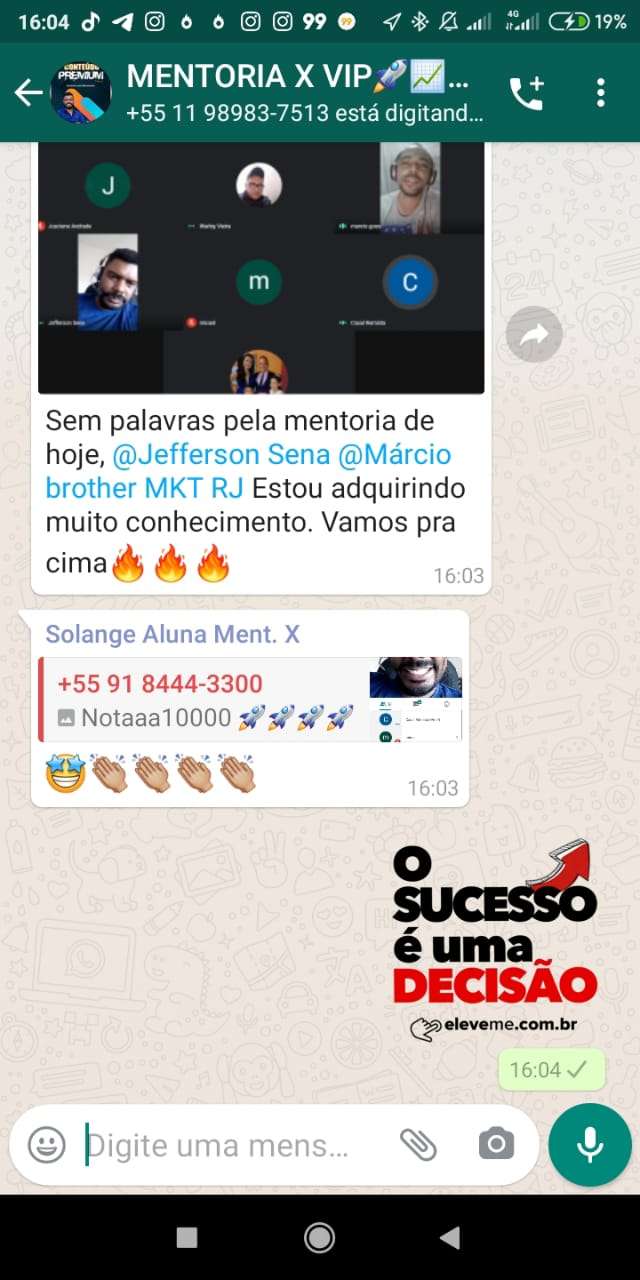
Task: Tap the @Jefferson Sena mention
Action: tap(222, 455)
